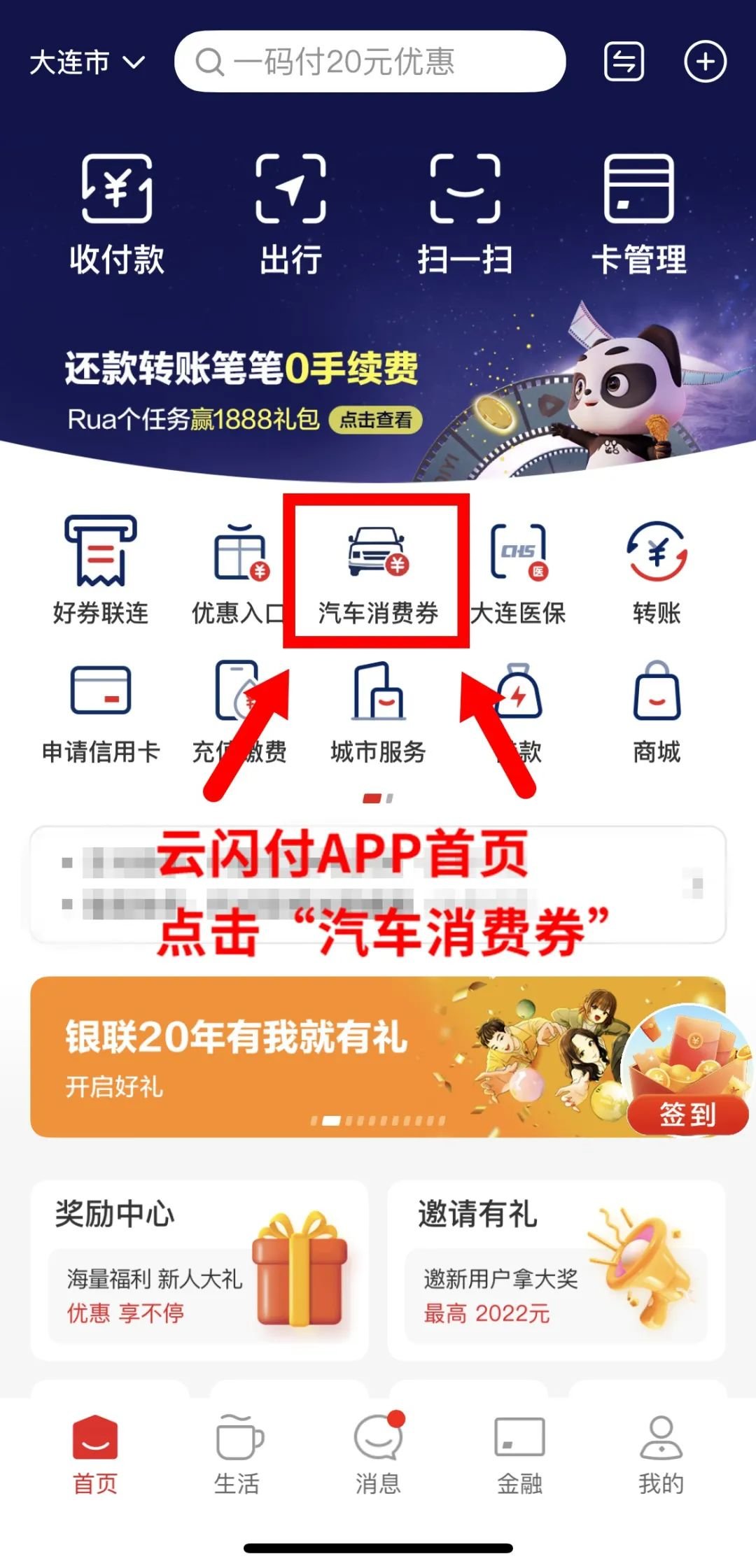Launch 扫一扫 scanner
The width and height of the screenshot is (756, 1568).
[465, 213]
